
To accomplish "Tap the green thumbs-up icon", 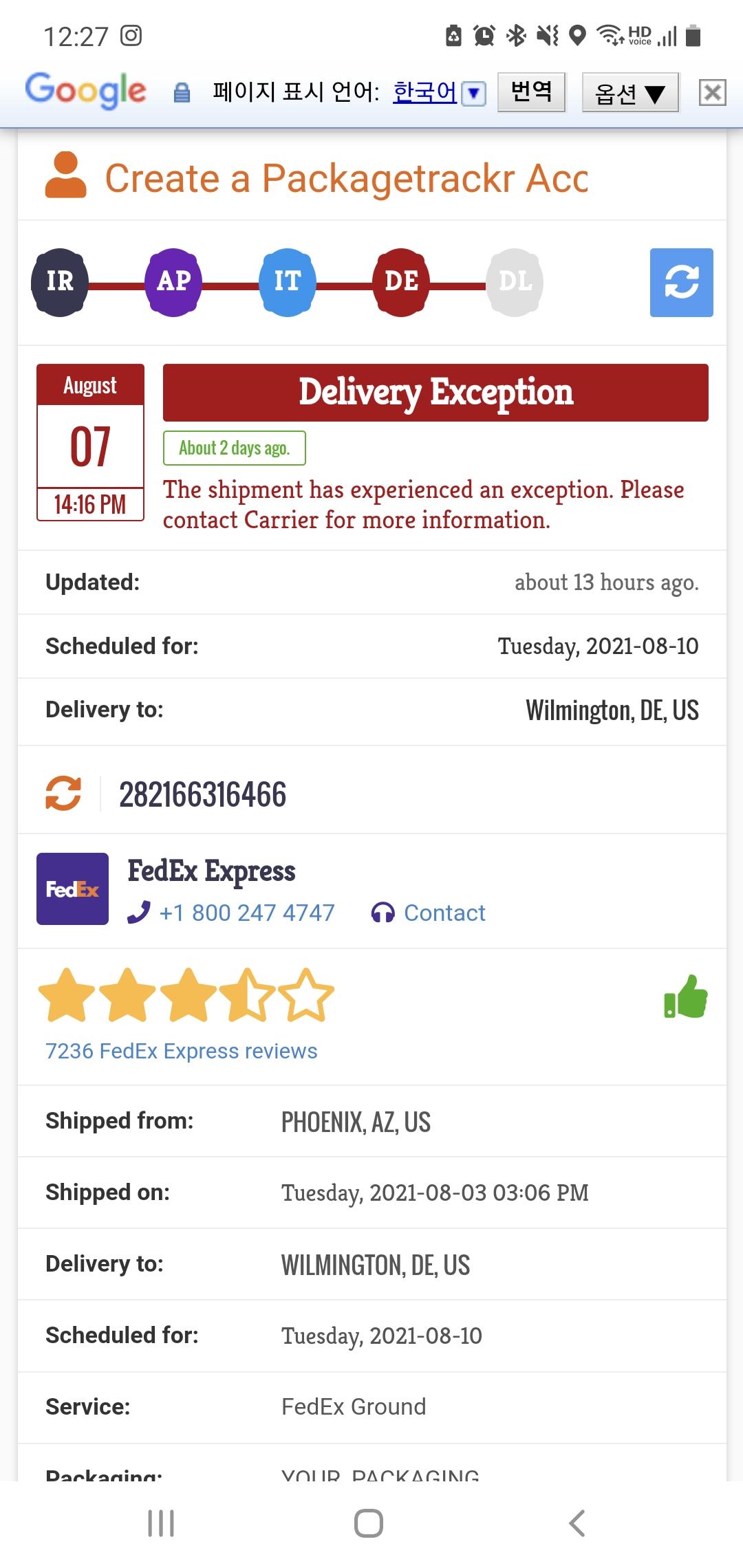I will click(x=686, y=997).
